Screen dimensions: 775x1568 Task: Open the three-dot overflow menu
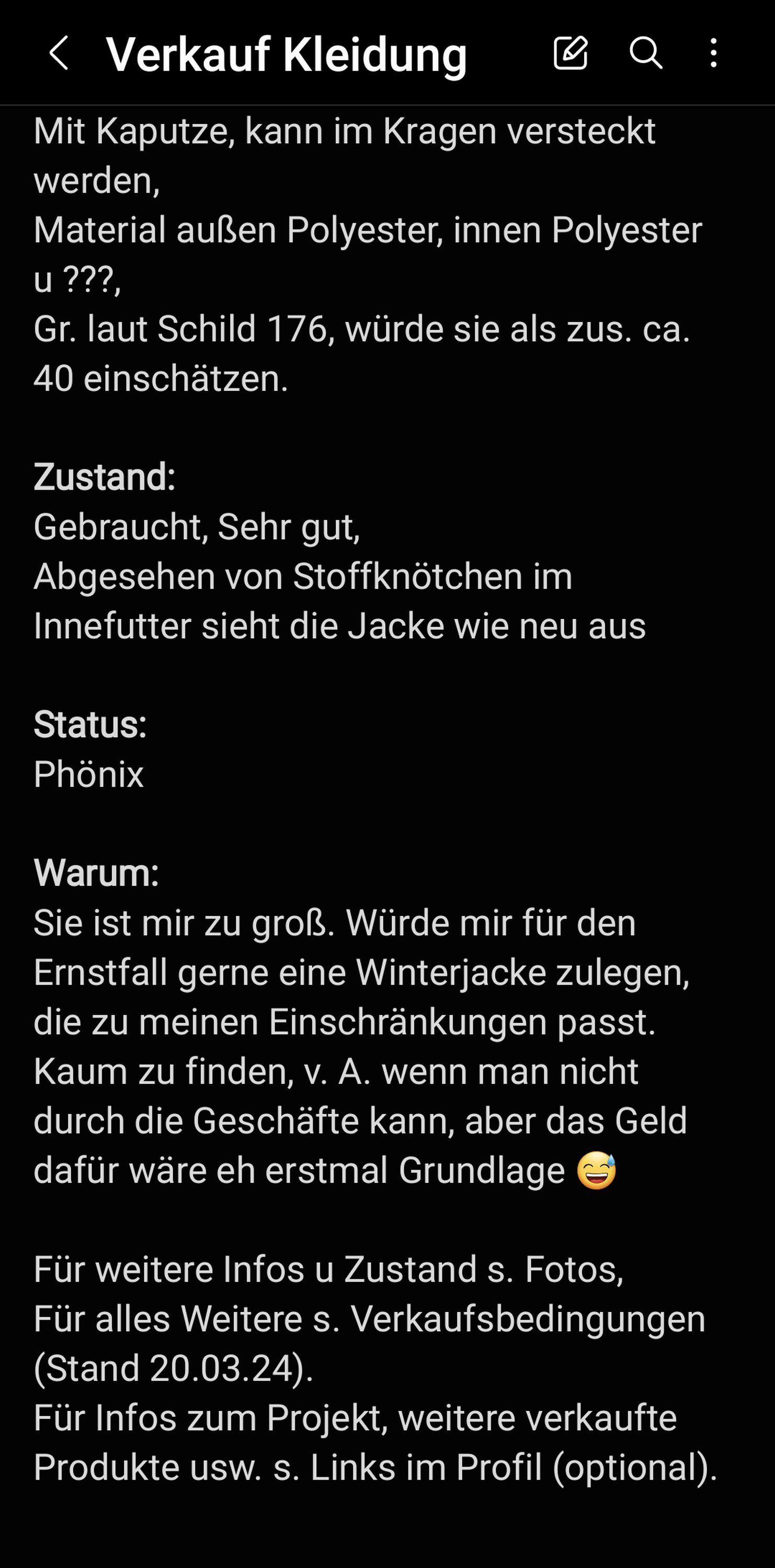coord(713,53)
